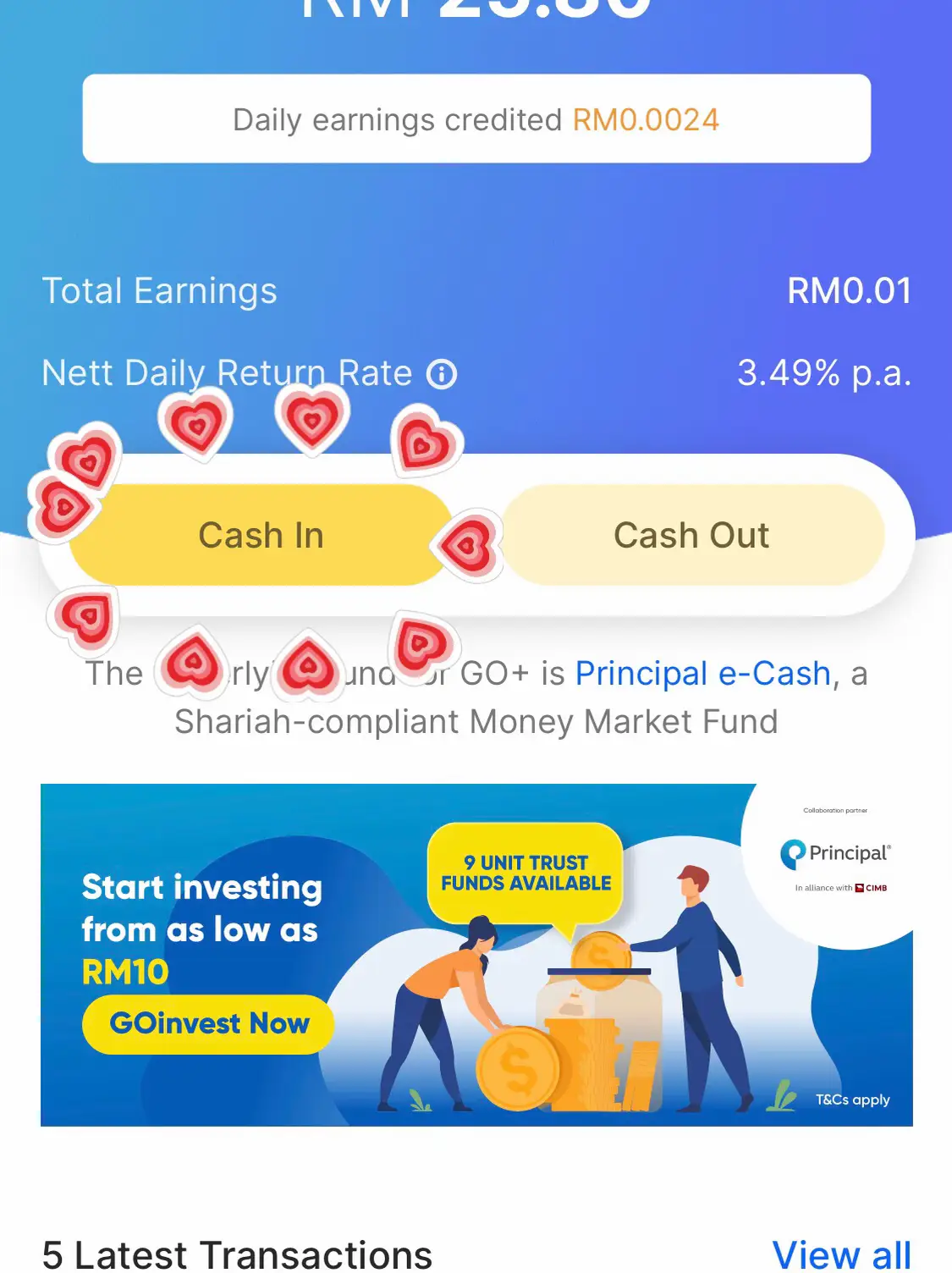Screen dimensions: 952x1273
Task: Open the GOinvest Now banner
Action: pos(209,1023)
